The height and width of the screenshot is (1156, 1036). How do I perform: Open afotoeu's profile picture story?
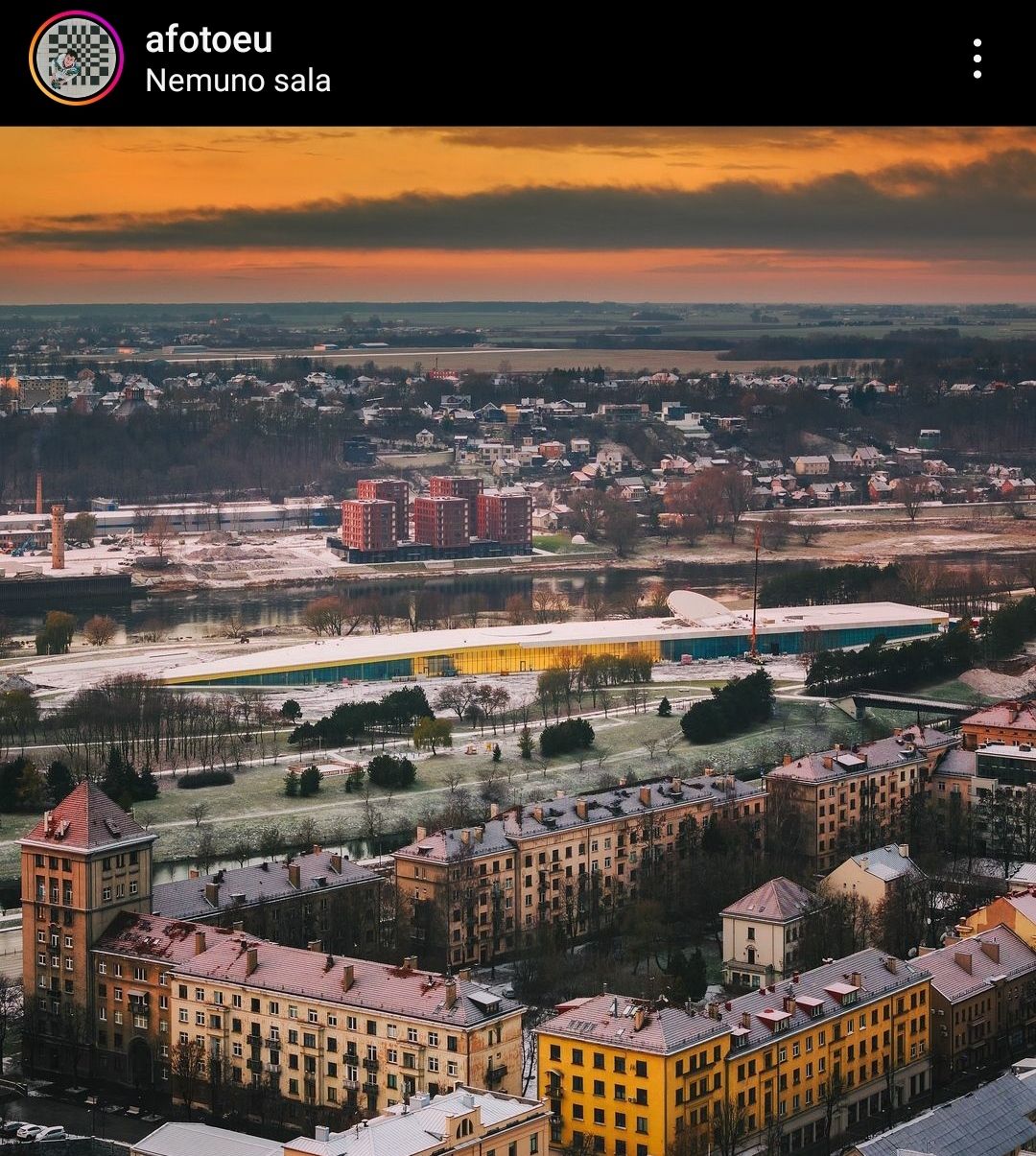[76, 59]
